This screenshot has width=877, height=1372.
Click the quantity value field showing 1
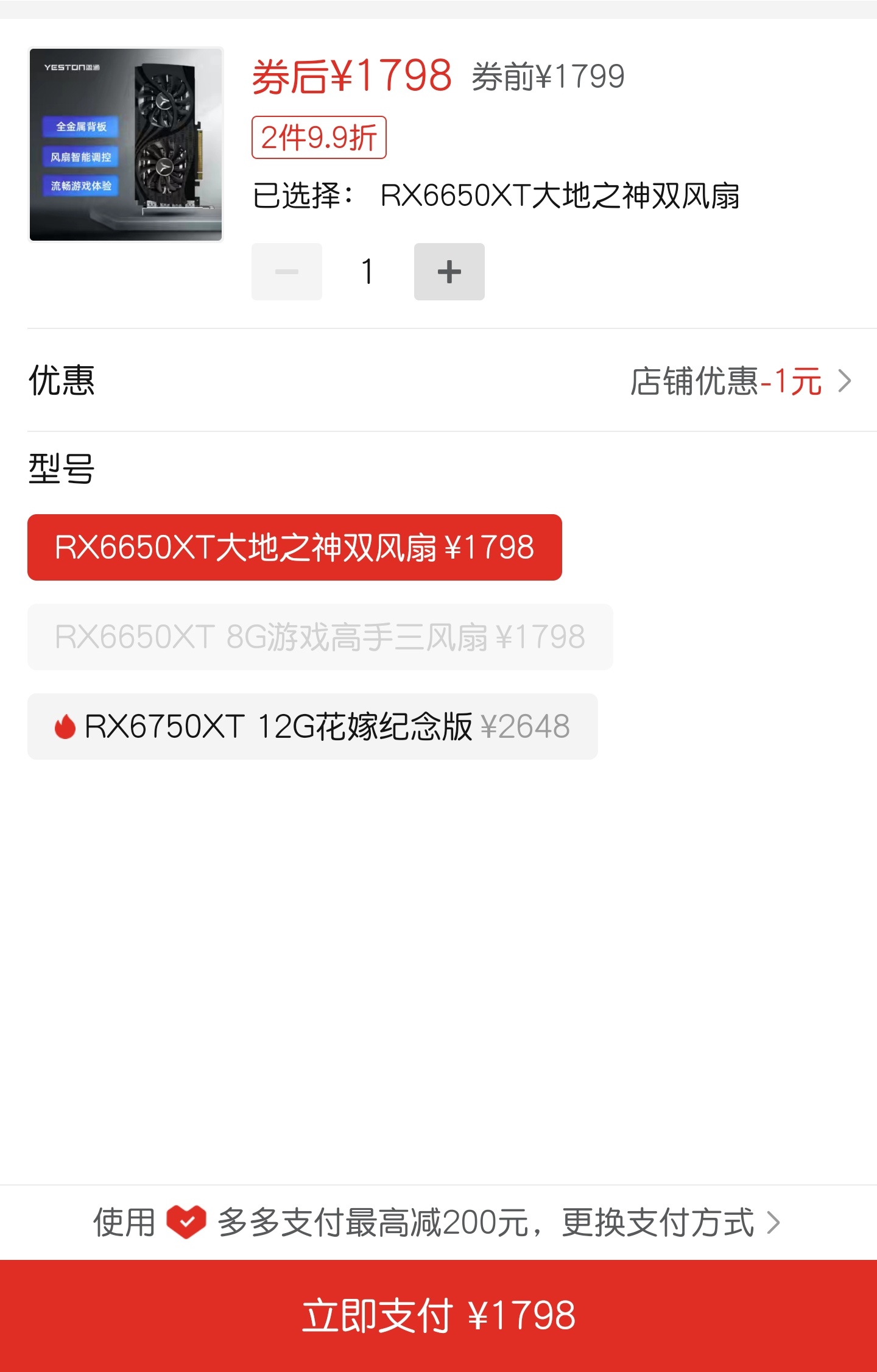(x=367, y=272)
